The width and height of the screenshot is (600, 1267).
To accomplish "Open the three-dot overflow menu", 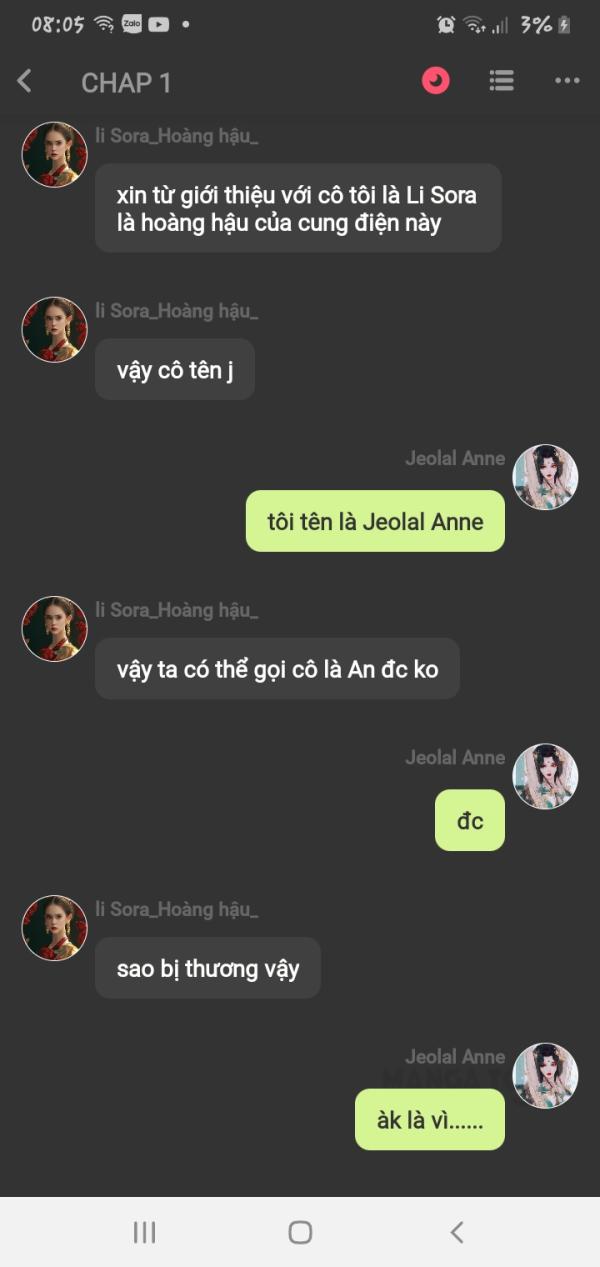I will tap(567, 81).
